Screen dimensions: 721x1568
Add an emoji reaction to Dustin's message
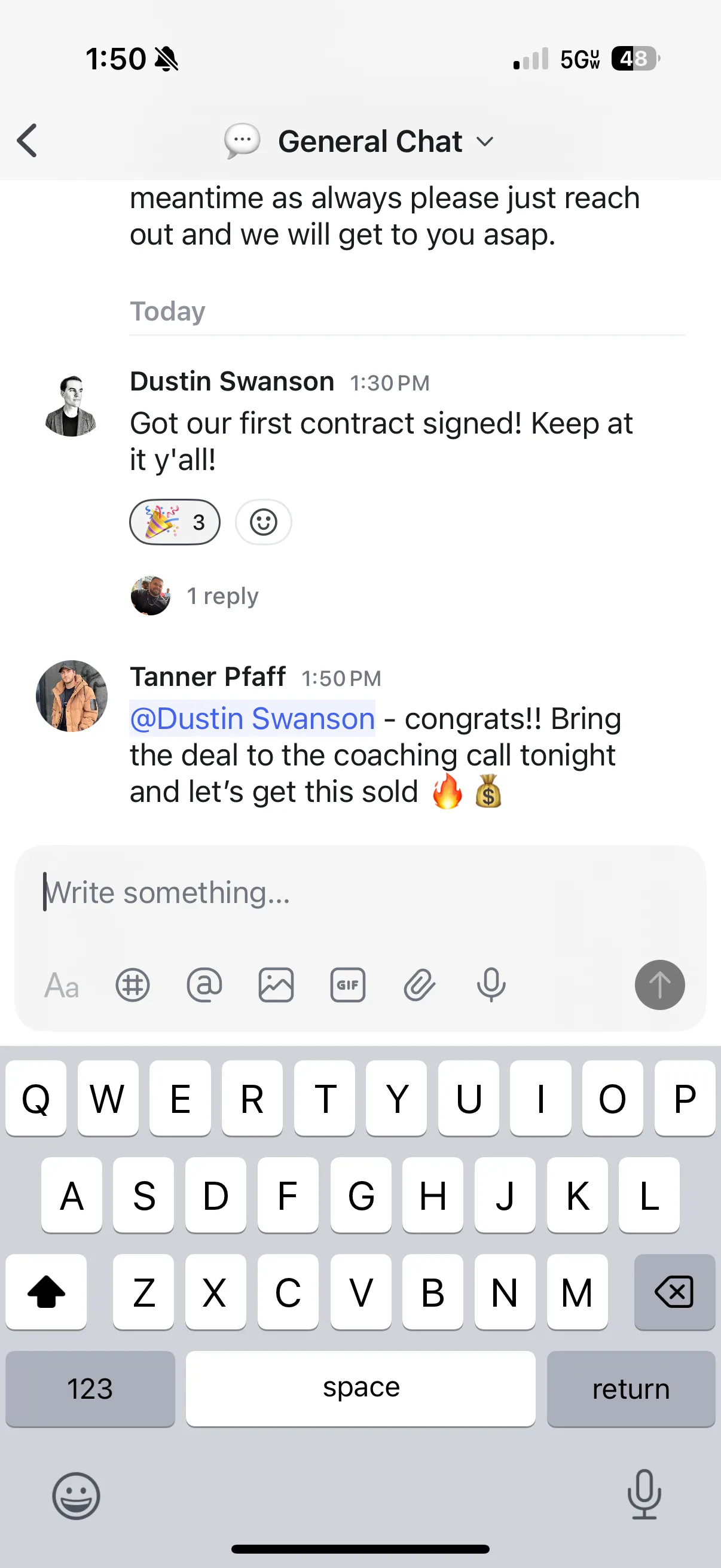264,522
